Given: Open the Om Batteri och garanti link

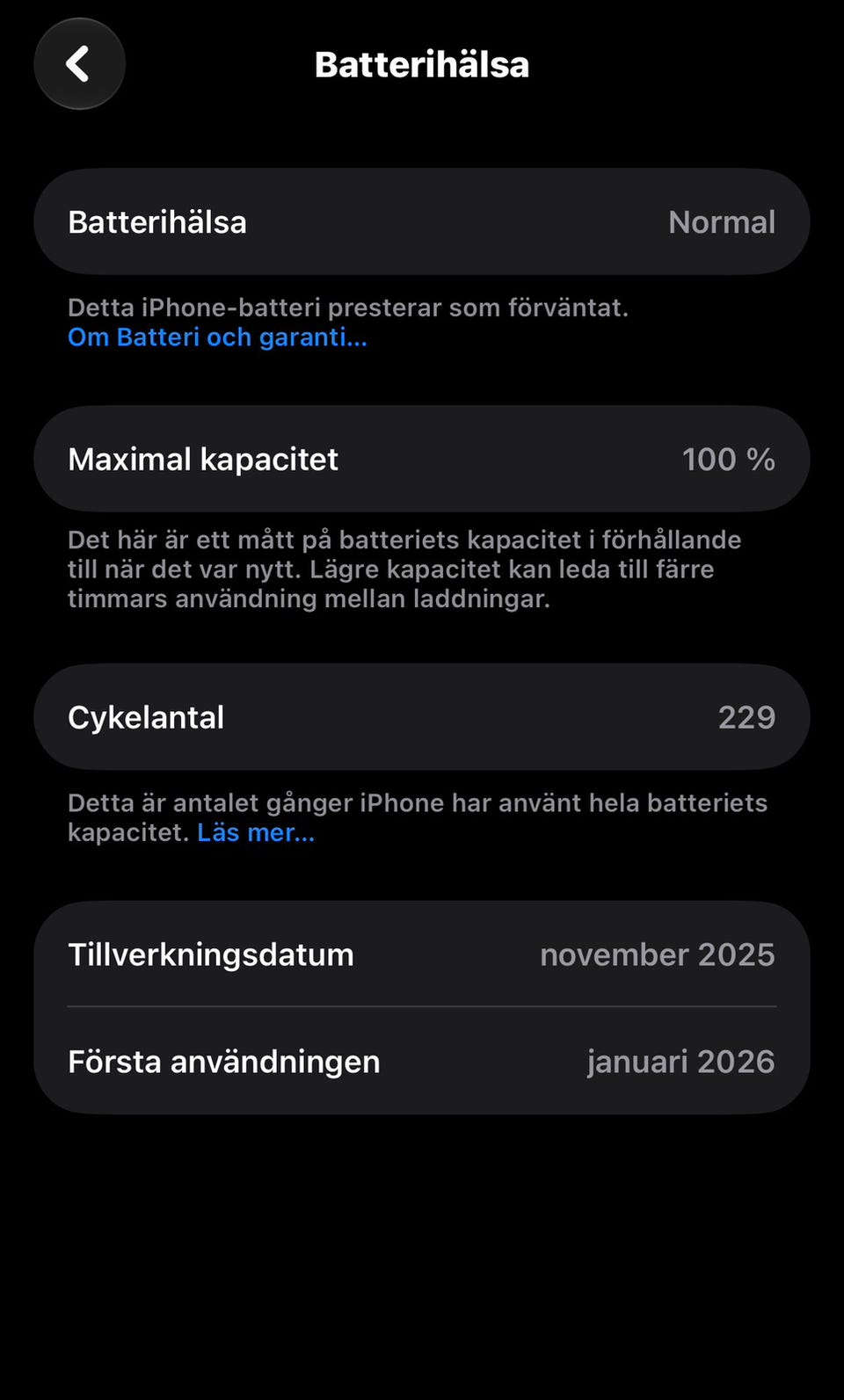Looking at the screenshot, I should [217, 337].
